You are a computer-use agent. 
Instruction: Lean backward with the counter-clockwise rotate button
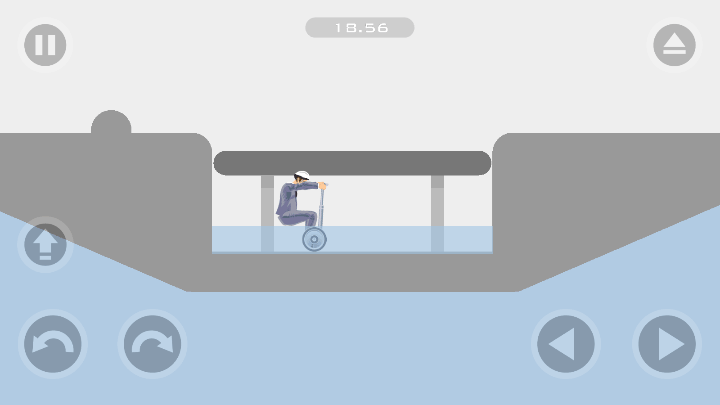(x=53, y=344)
